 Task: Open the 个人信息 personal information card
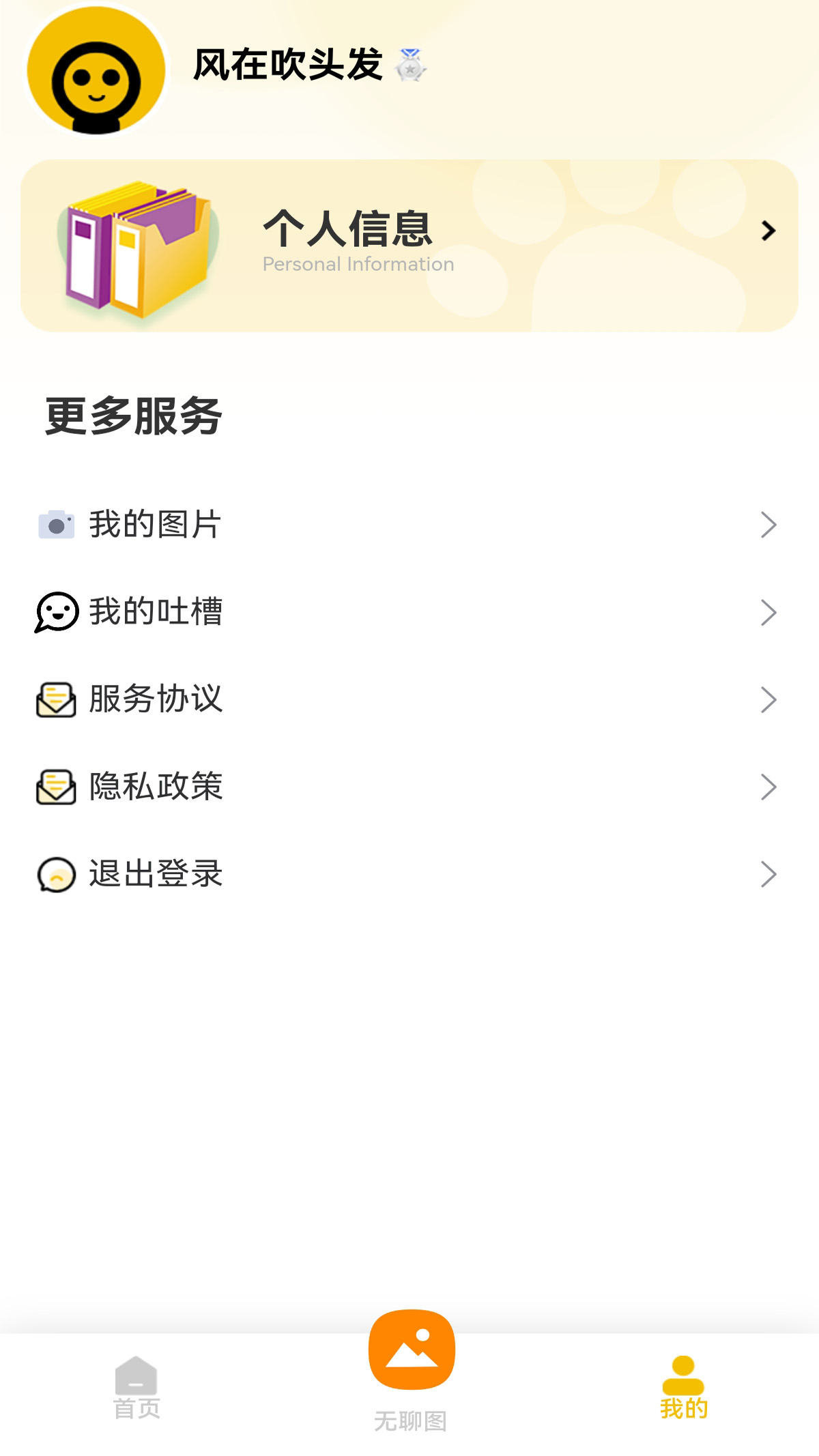(x=409, y=246)
